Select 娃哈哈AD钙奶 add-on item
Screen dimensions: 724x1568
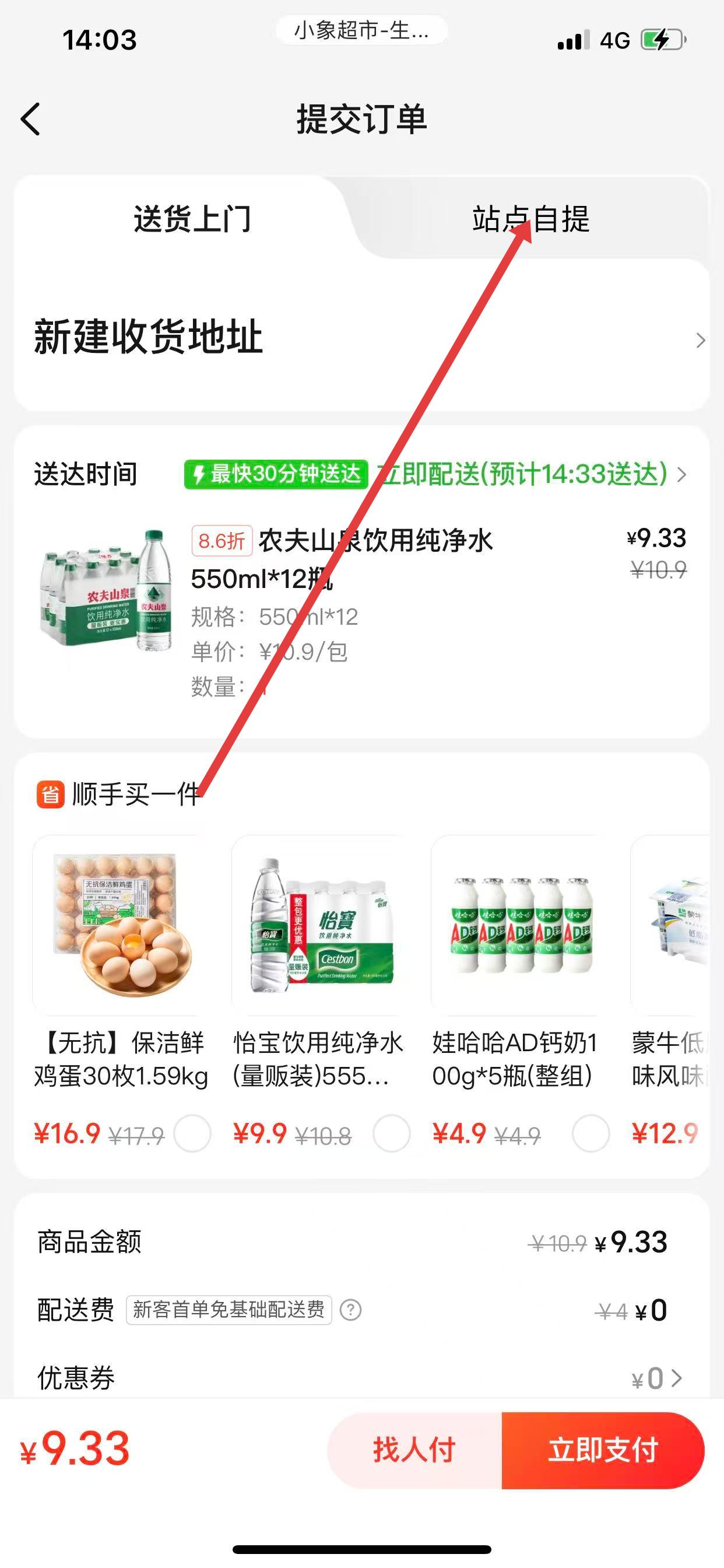click(x=591, y=1133)
